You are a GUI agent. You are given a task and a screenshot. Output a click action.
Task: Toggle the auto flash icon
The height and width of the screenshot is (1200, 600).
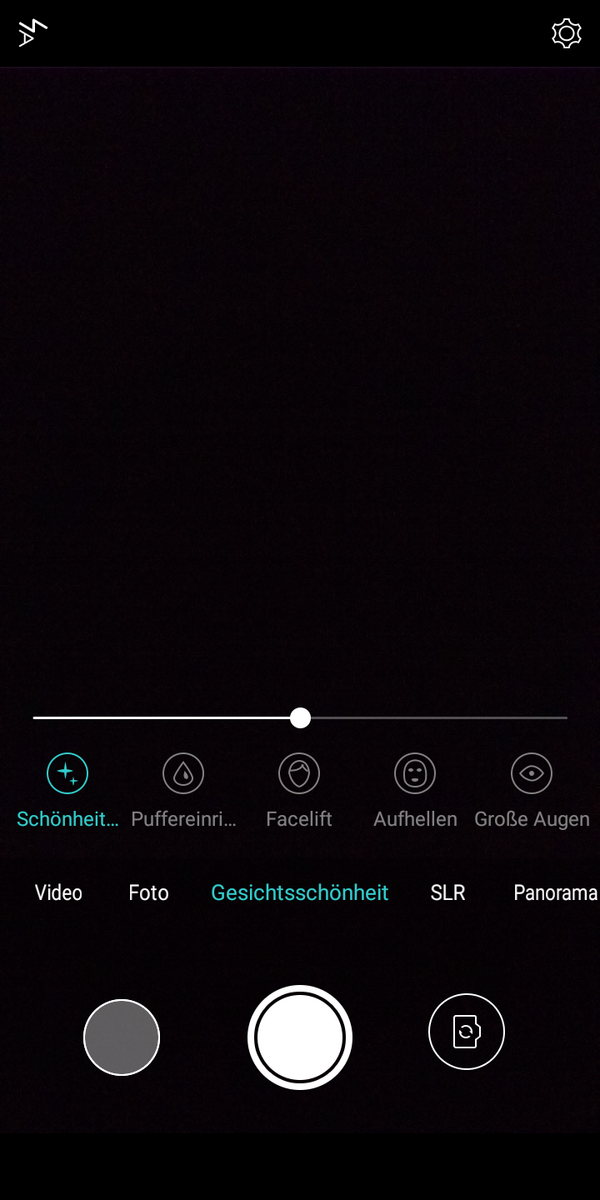coord(33,32)
